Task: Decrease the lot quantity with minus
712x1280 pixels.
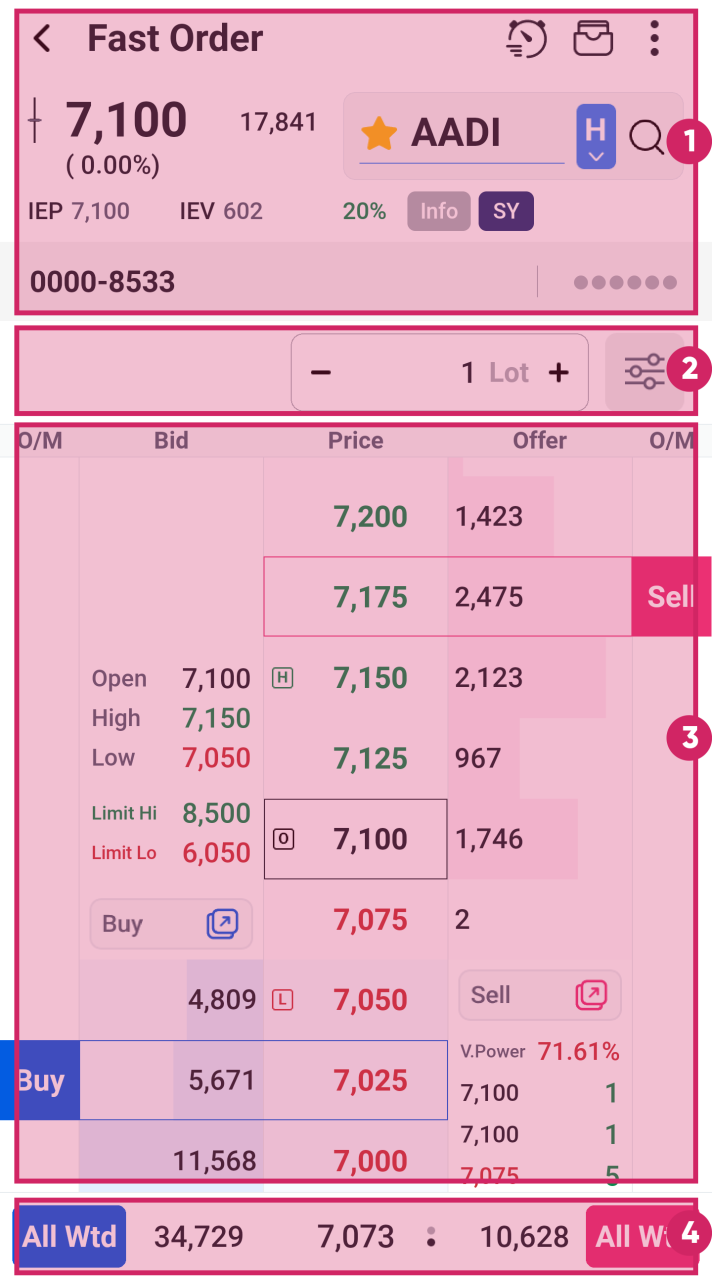Action: pyautogui.click(x=321, y=373)
